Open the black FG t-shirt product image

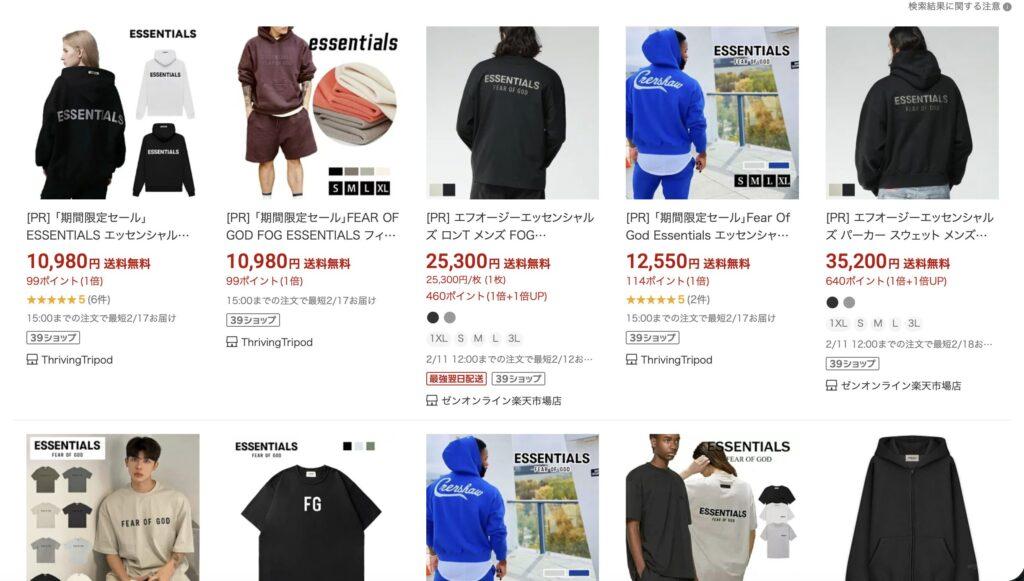point(312,507)
